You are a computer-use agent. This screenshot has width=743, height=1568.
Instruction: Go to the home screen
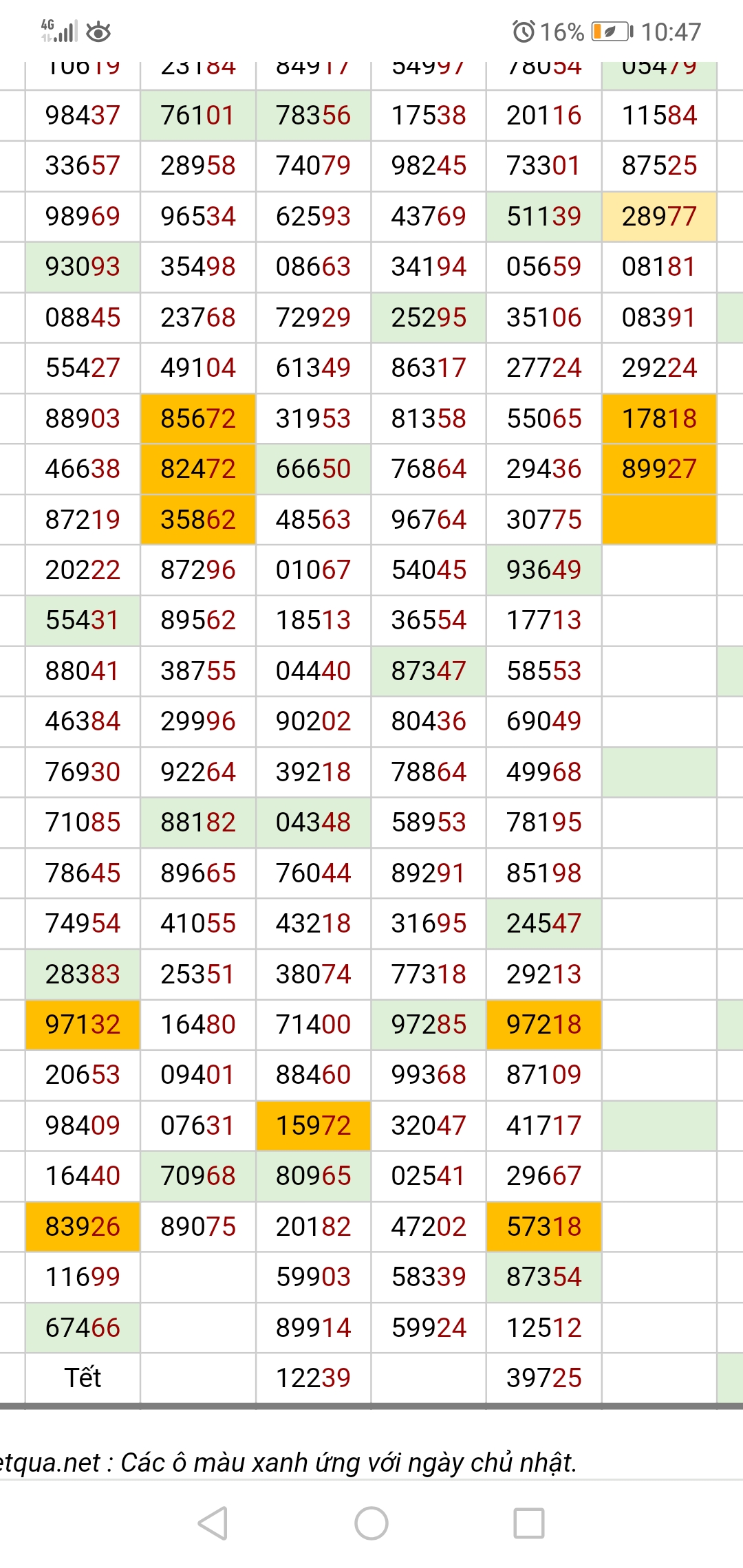[371, 1523]
